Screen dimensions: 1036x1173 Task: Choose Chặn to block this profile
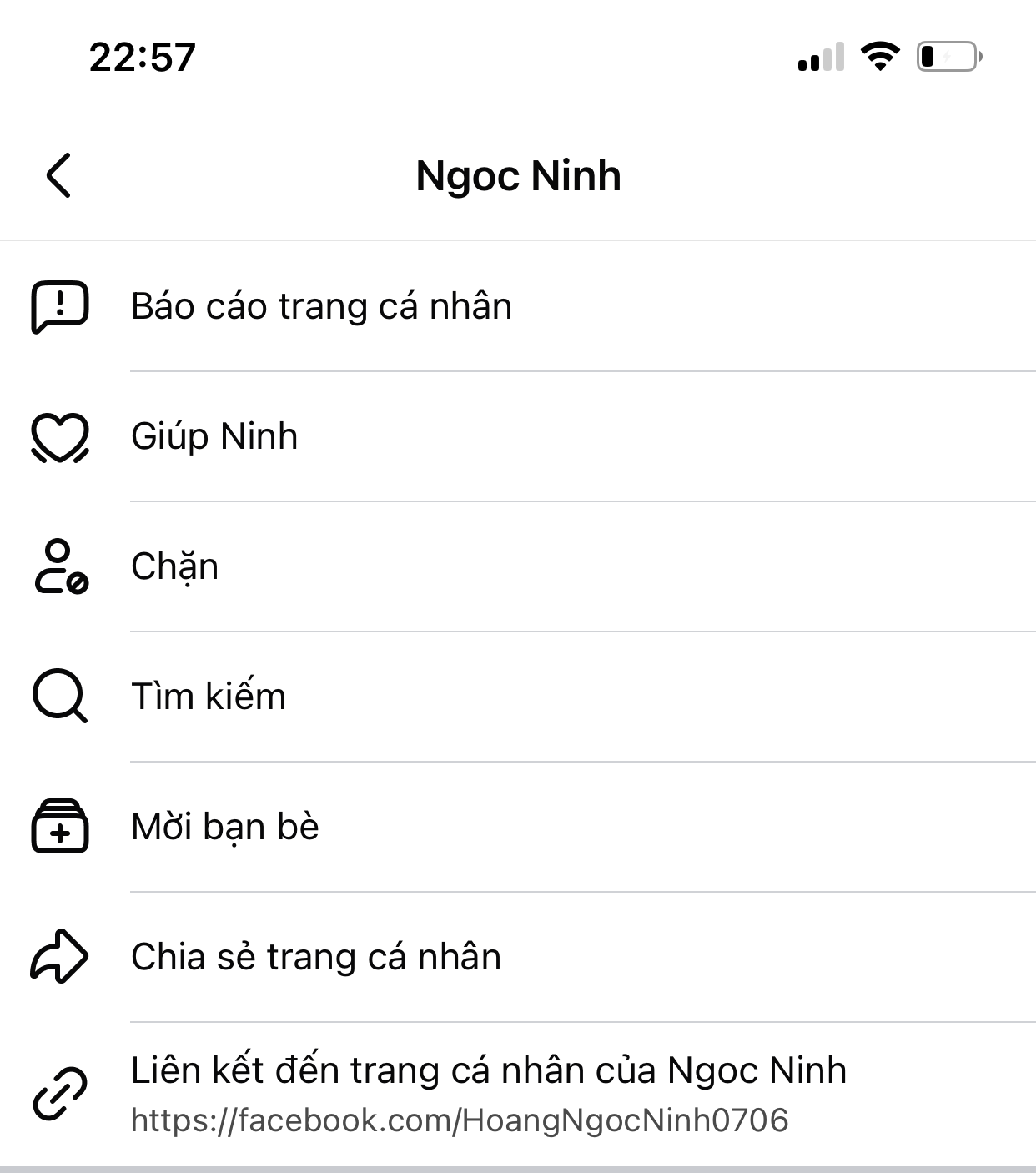pyautogui.click(x=175, y=566)
